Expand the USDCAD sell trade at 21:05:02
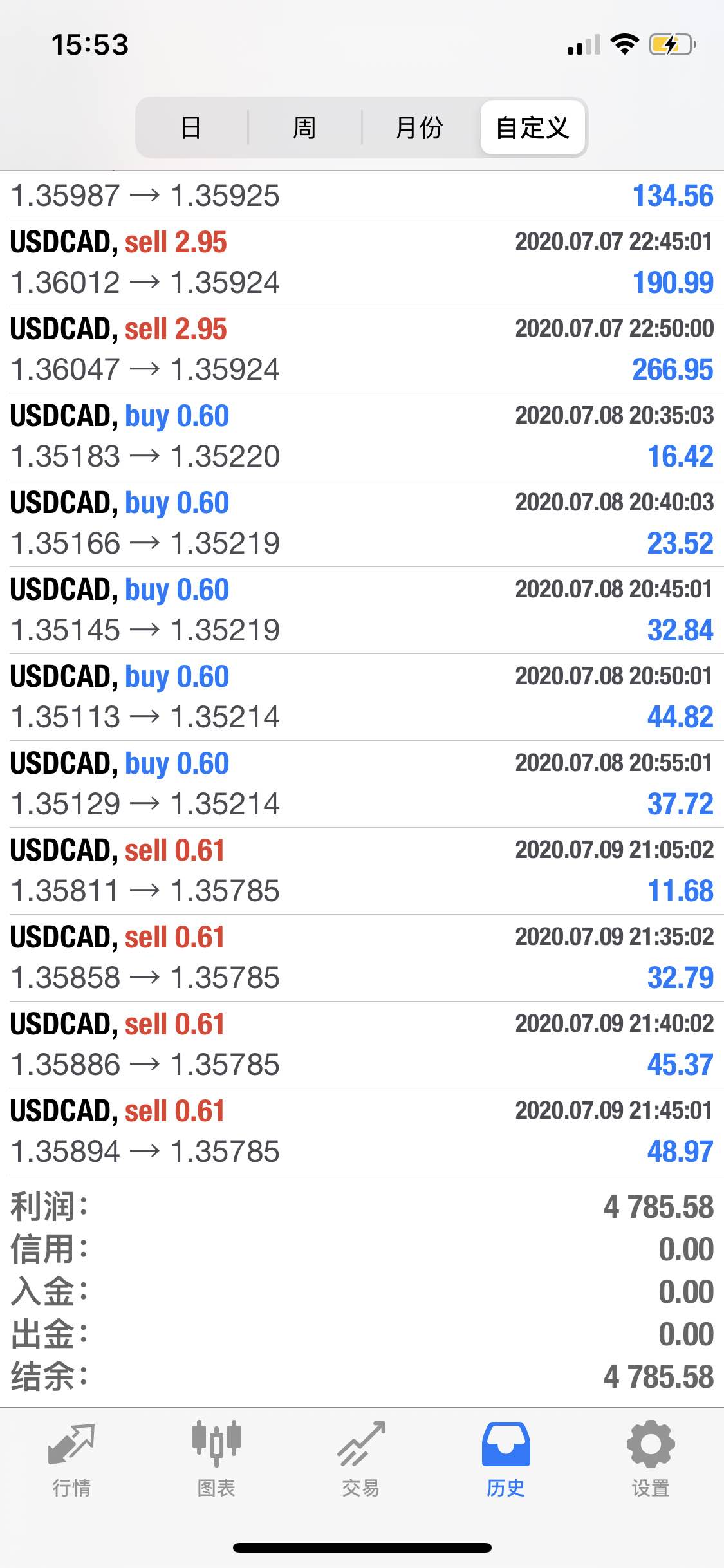 (x=362, y=871)
